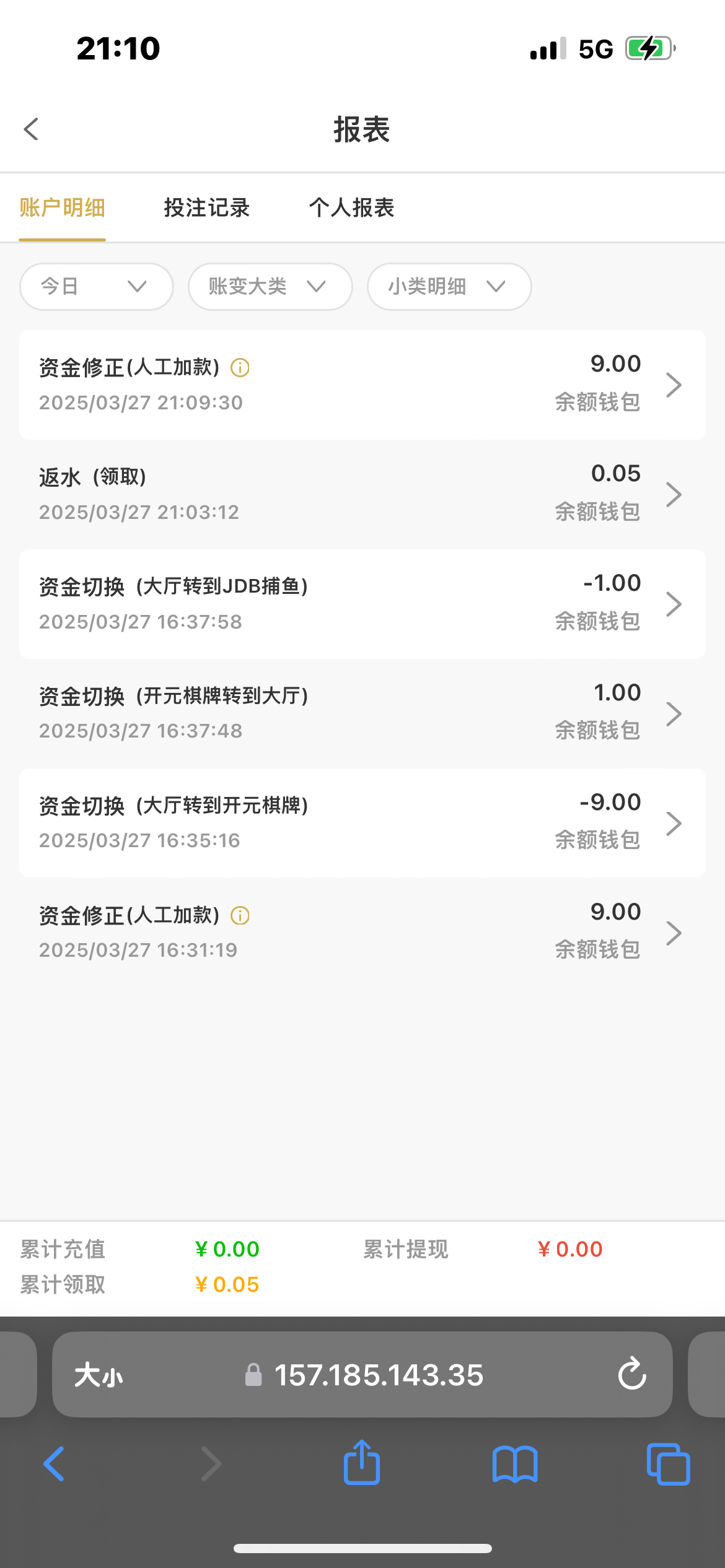
Task: Expand the 今日 date dropdown
Action: [x=96, y=286]
